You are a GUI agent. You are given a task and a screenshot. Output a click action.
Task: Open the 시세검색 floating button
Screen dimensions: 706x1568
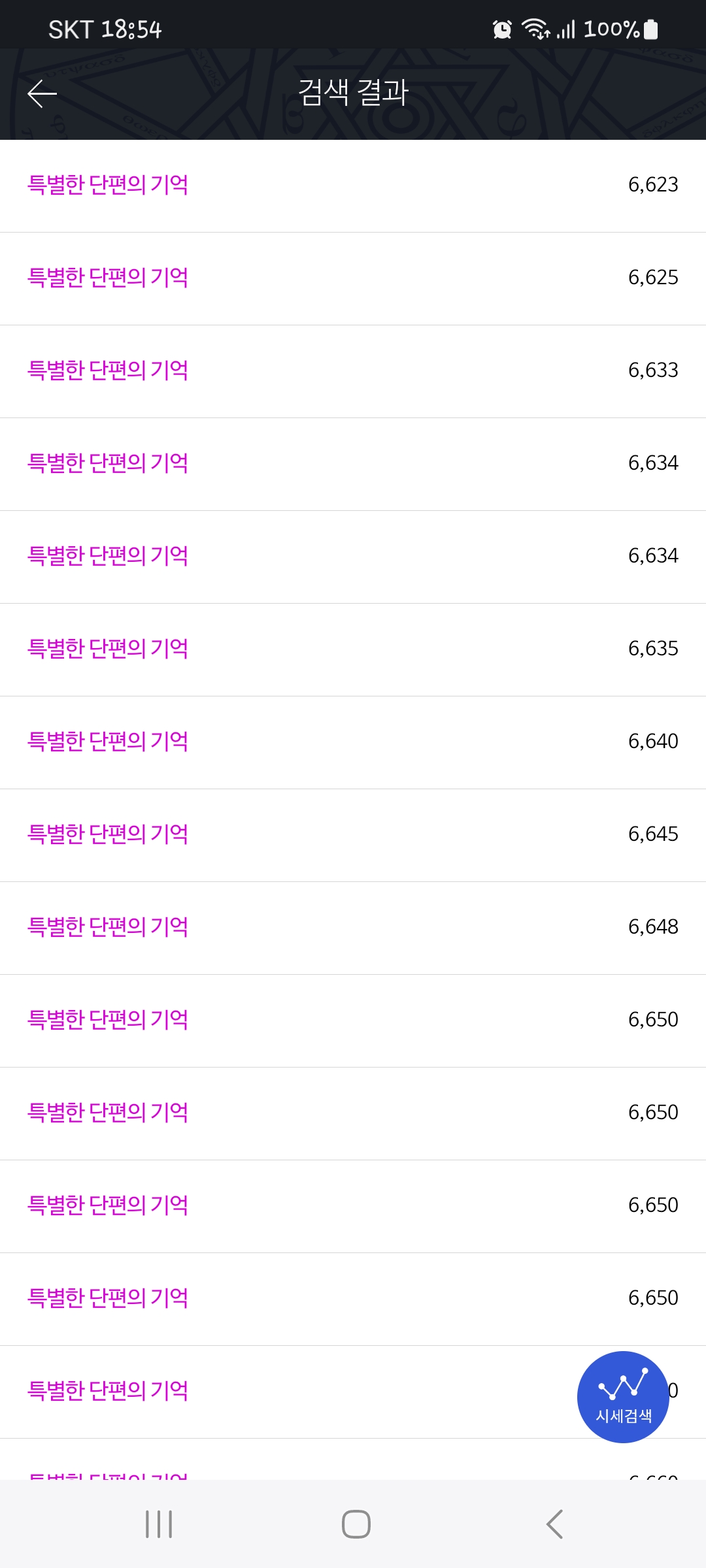click(x=623, y=1397)
